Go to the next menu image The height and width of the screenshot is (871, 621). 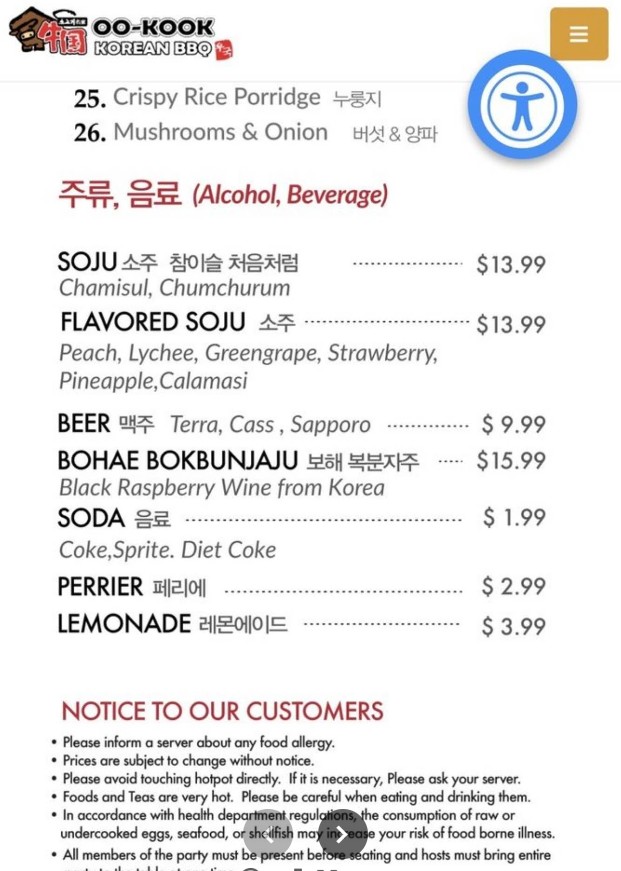point(342,834)
